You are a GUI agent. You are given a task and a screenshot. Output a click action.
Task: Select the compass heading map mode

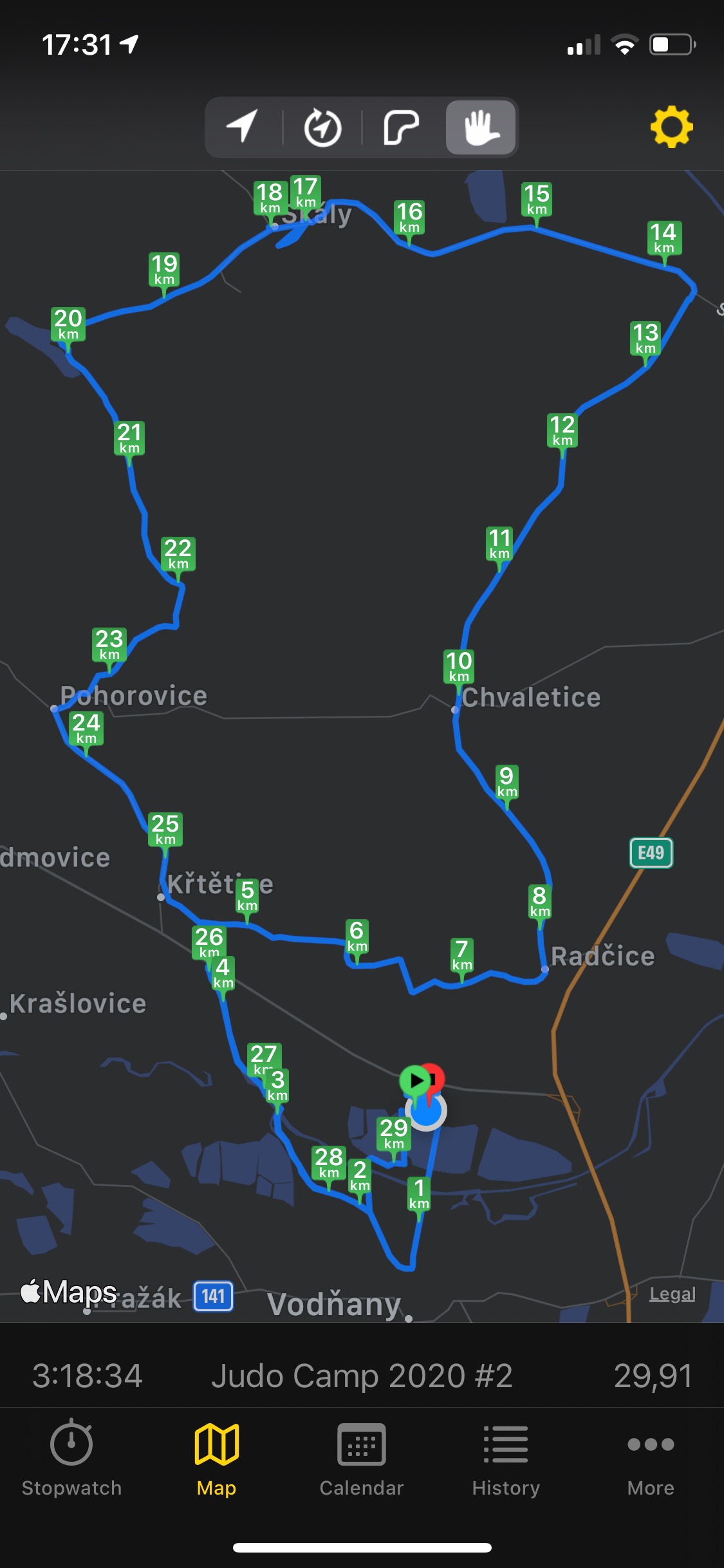tap(322, 127)
